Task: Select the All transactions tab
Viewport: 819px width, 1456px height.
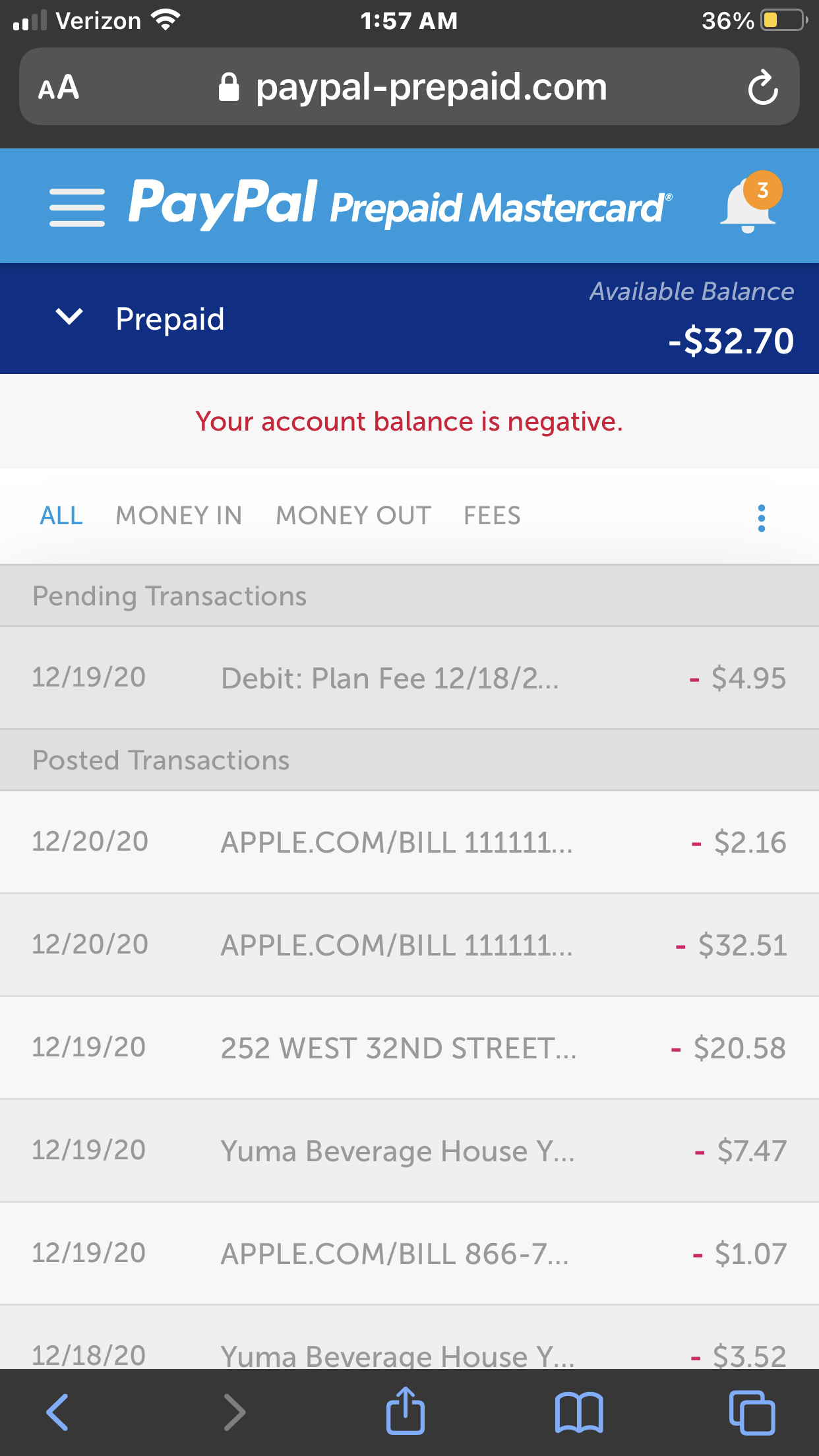Action: (61, 516)
